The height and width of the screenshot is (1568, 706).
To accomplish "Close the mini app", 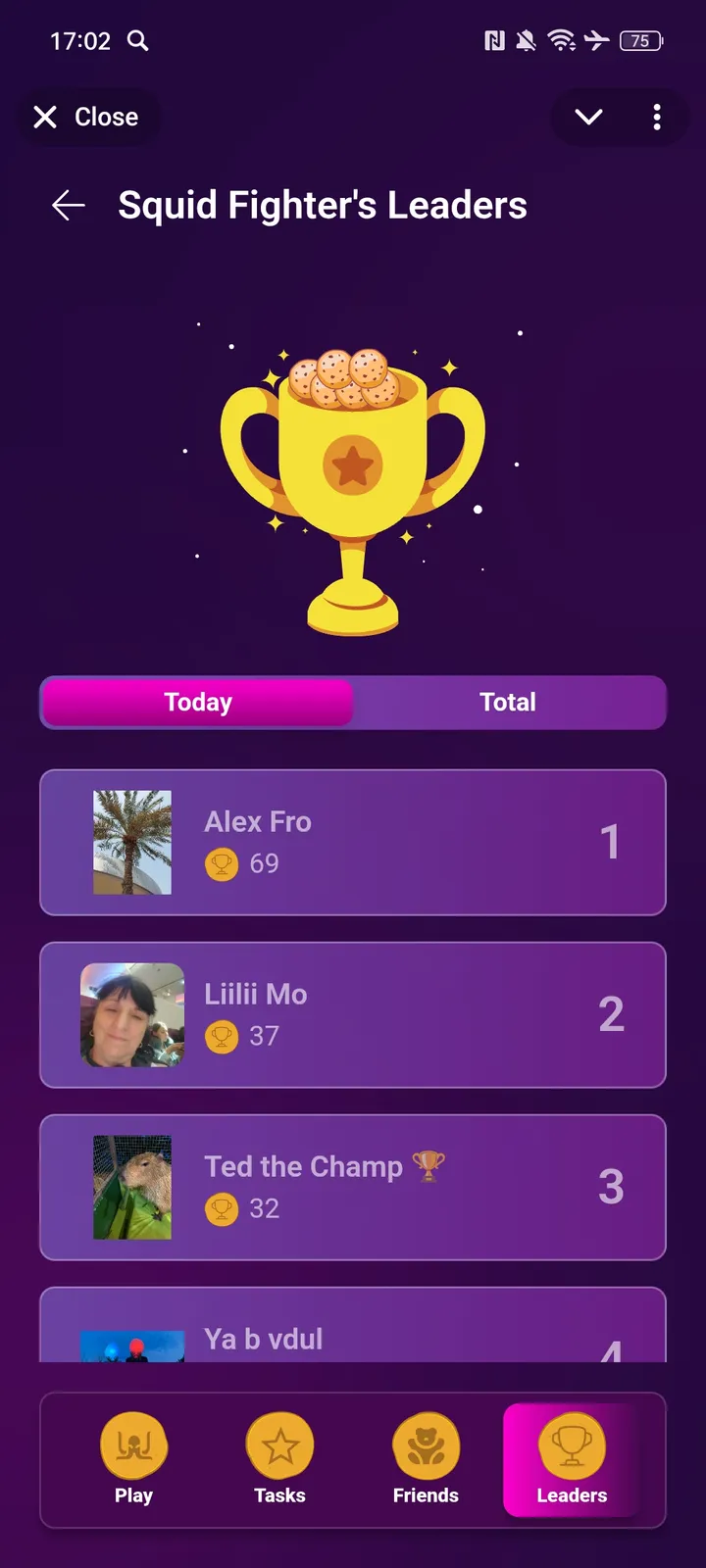I will pyautogui.click(x=86, y=118).
